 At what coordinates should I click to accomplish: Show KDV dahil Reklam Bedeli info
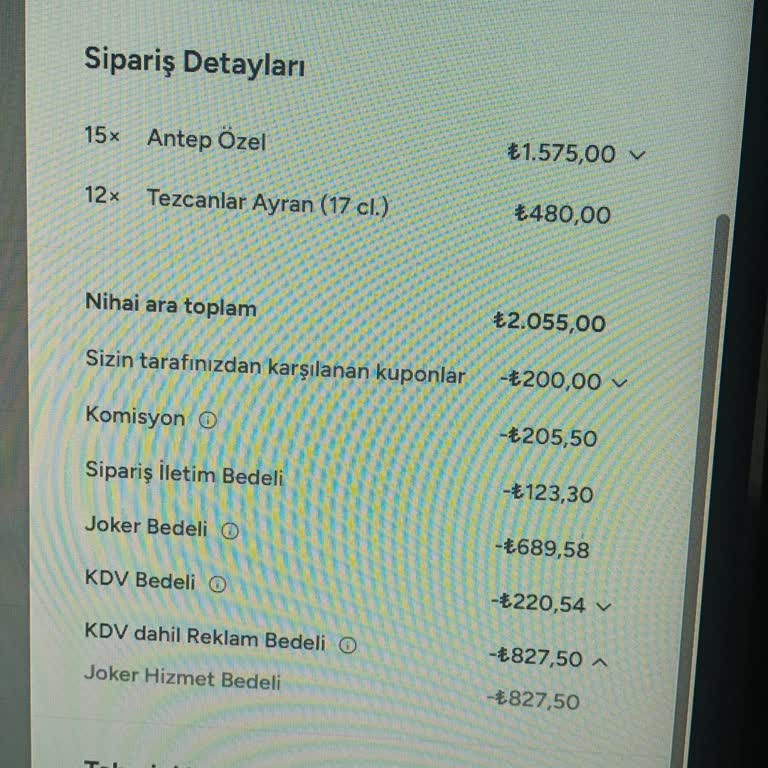click(347, 645)
